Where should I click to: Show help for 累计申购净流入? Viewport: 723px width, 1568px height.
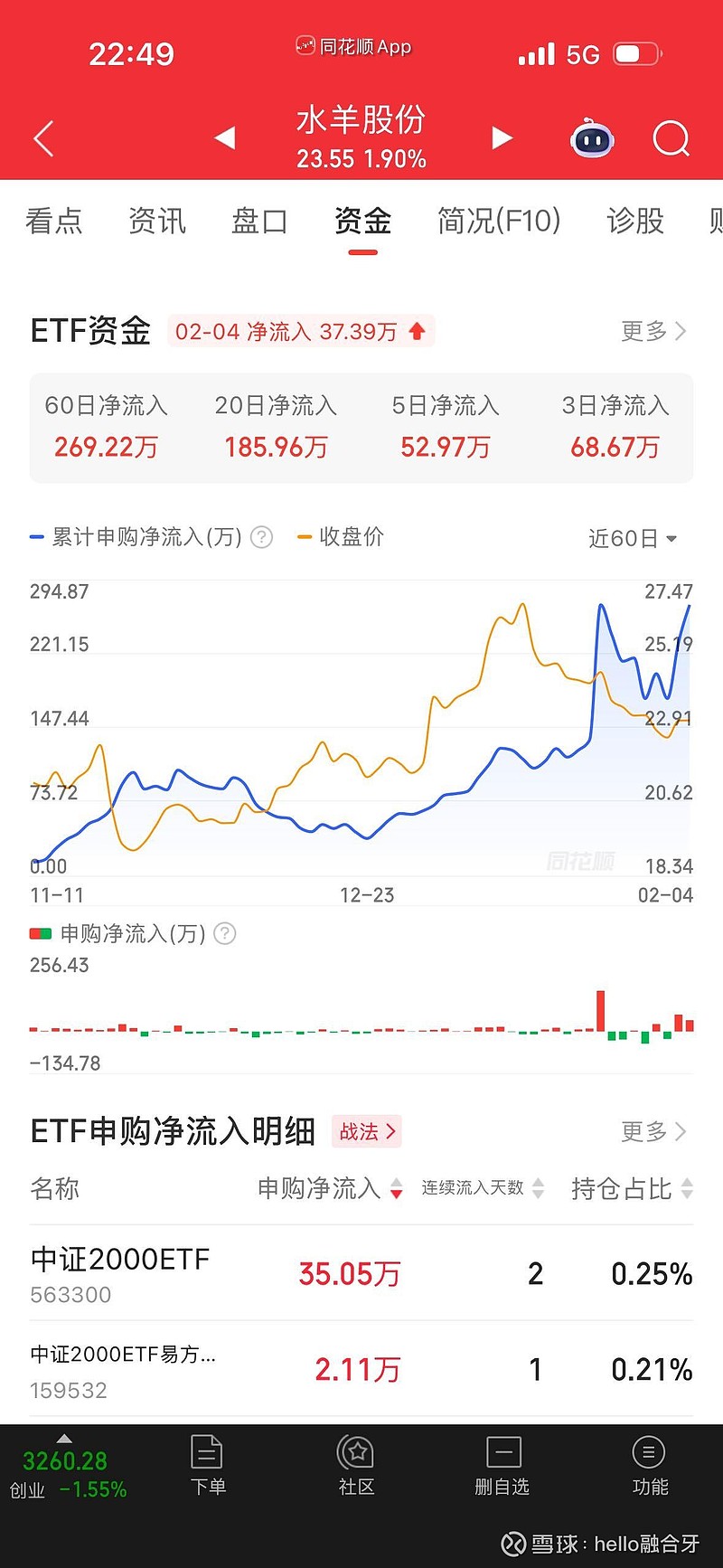coord(261,537)
